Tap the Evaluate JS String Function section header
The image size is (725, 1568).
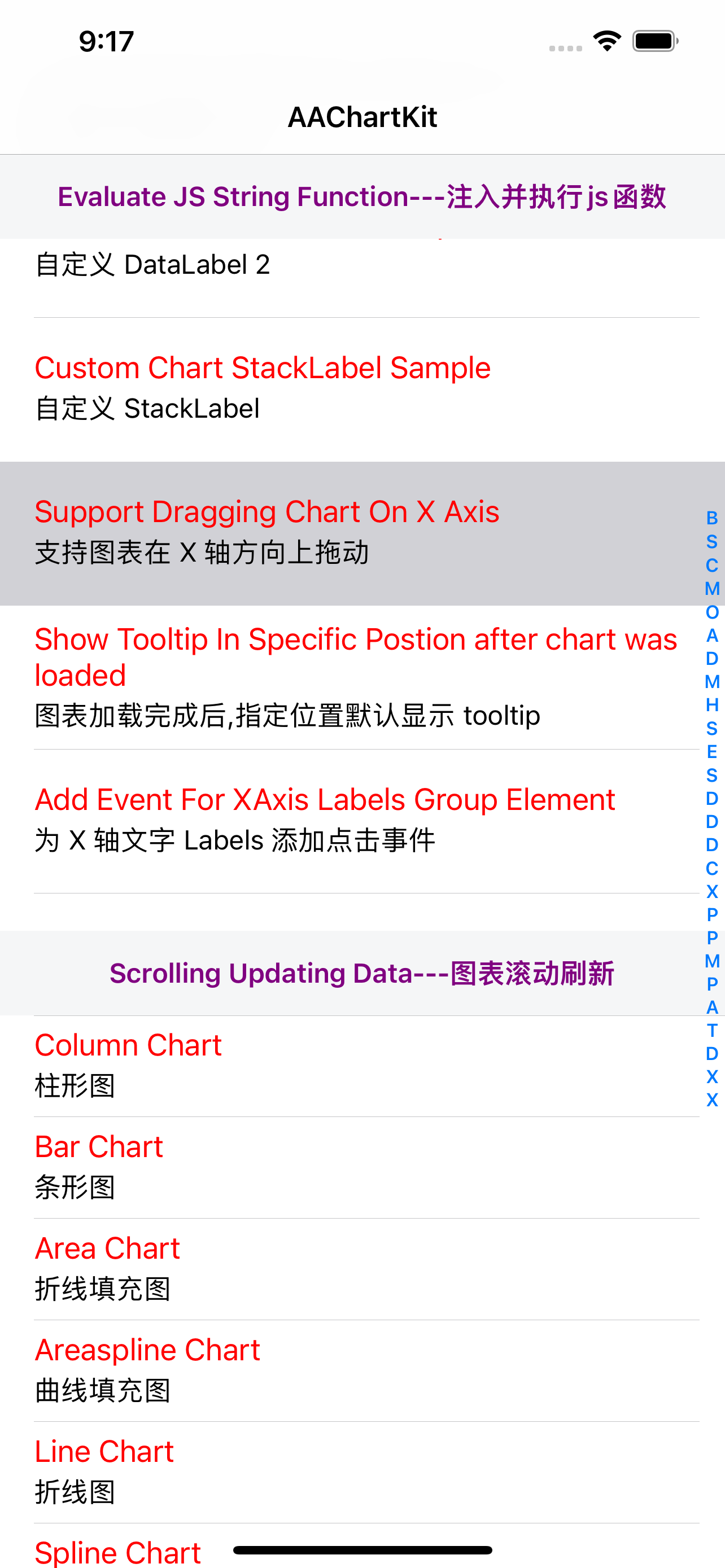362,196
